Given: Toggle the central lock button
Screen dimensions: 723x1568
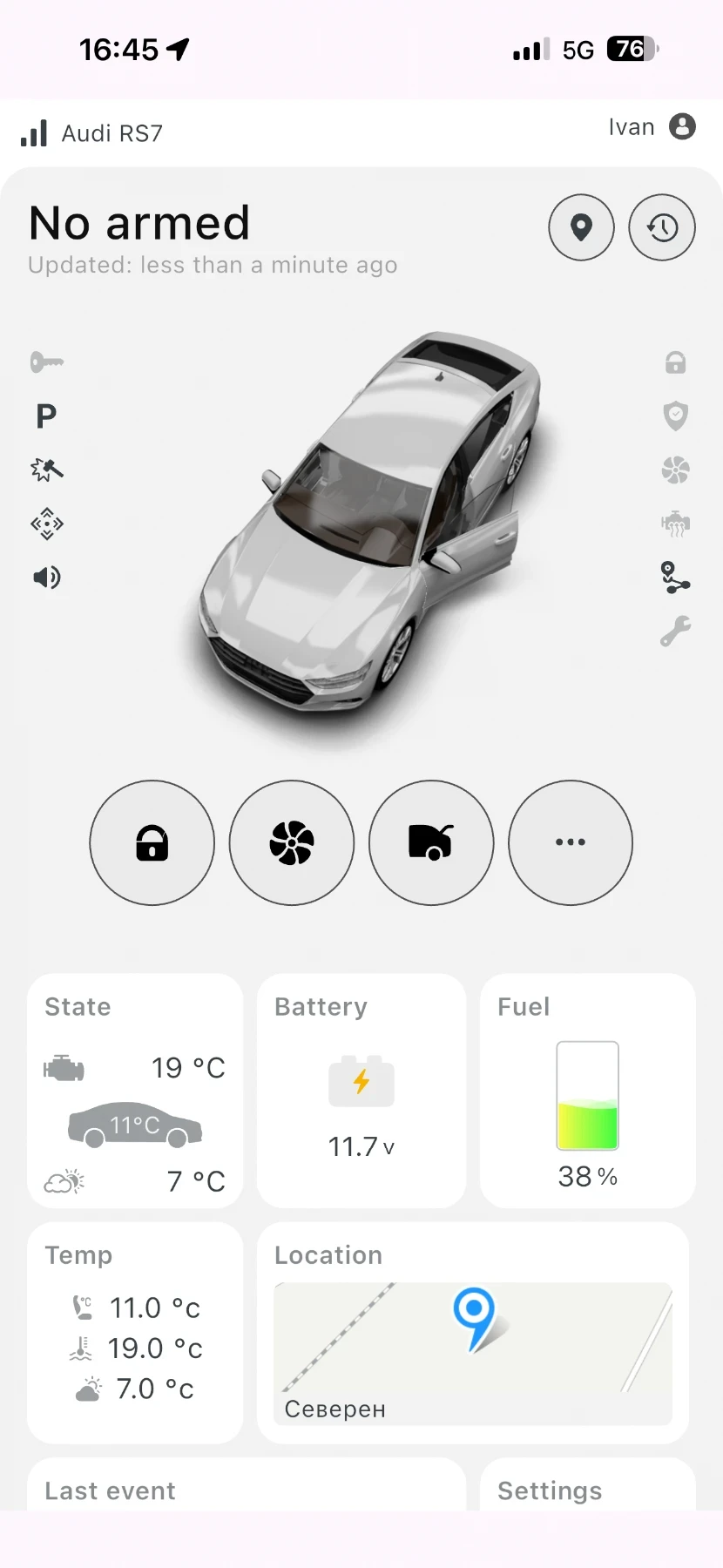Looking at the screenshot, I should click(x=152, y=842).
